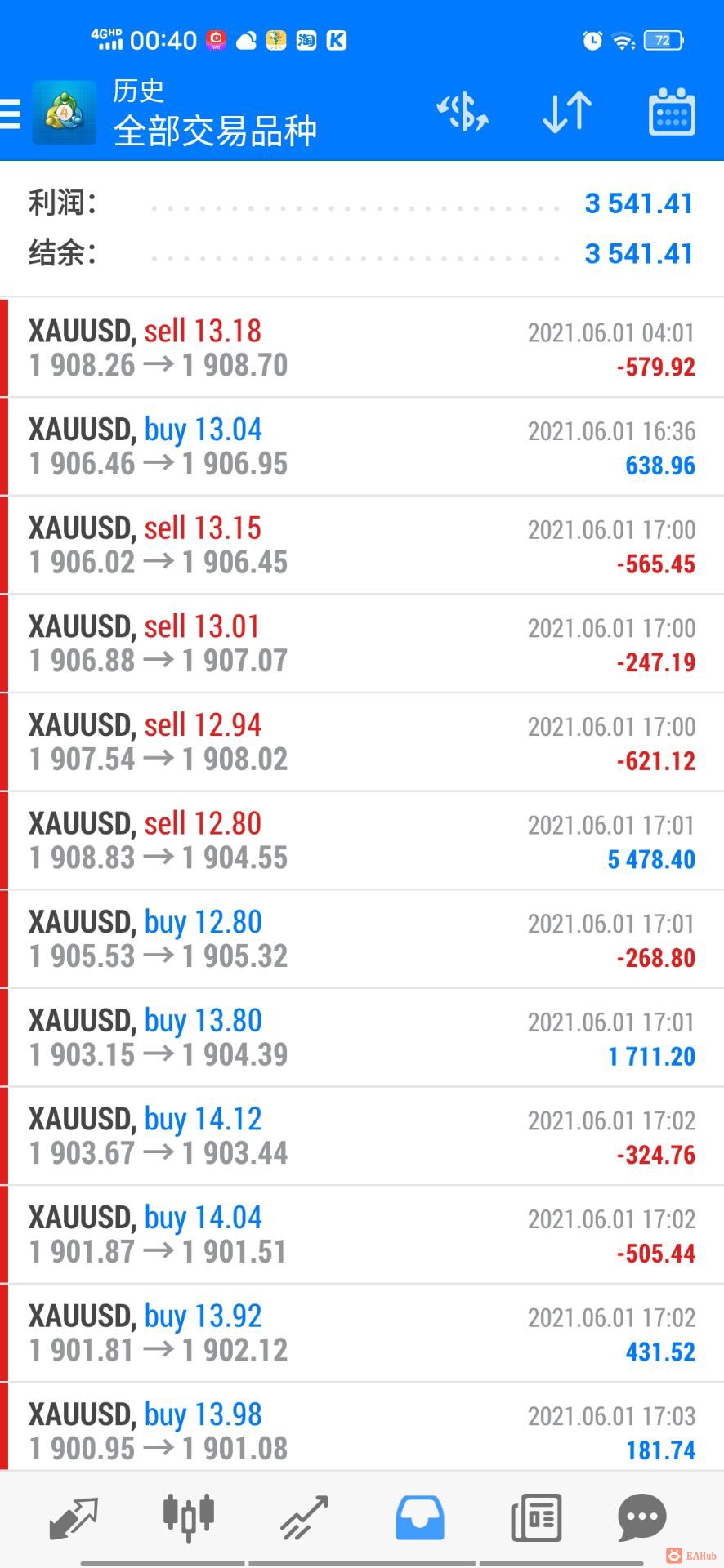Open the currency symbol filter icon
The width and height of the screenshot is (724, 1568).
[463, 113]
